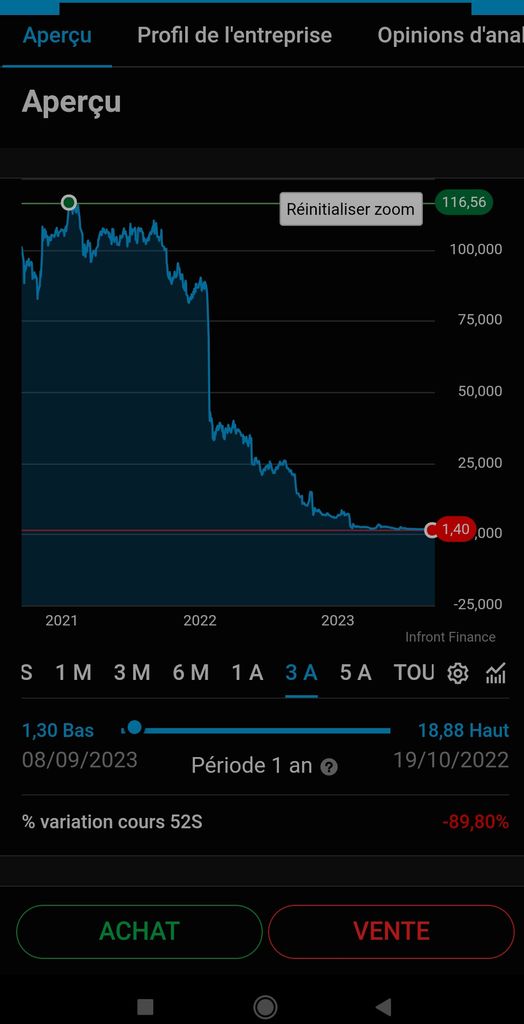Choose the 6 M time range
Viewport: 524px width, 1024px height.
(191, 673)
